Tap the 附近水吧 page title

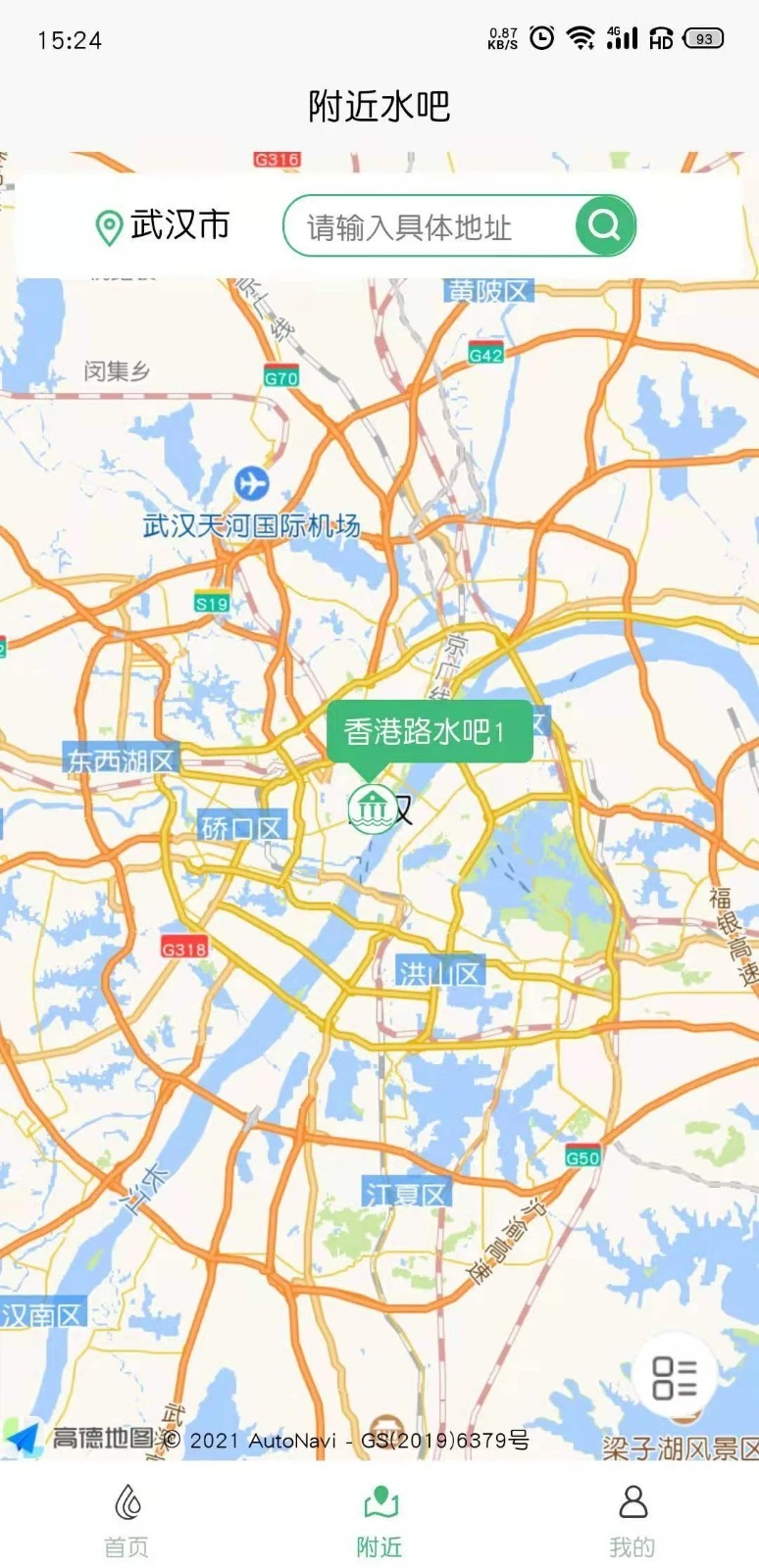click(x=379, y=107)
